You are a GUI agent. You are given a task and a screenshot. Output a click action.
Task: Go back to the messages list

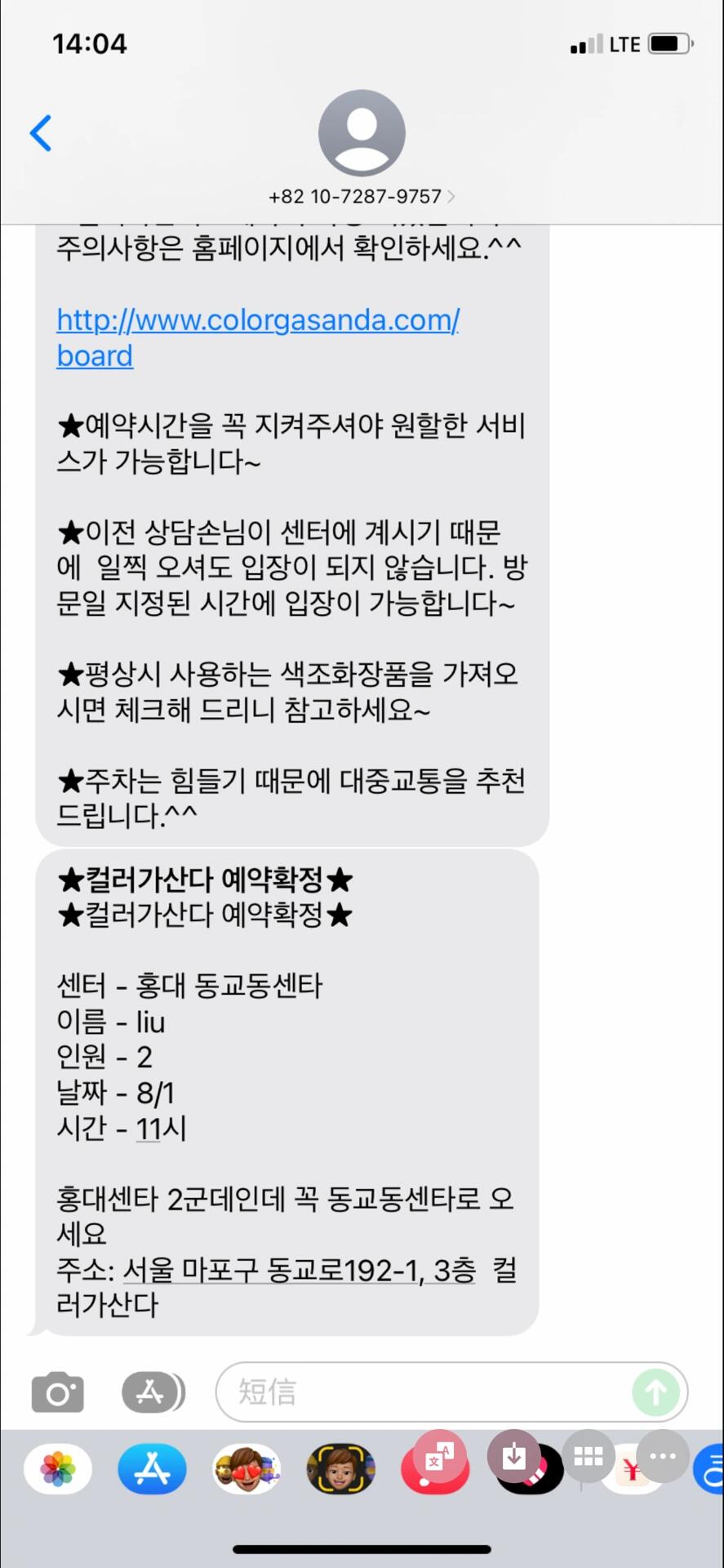click(41, 133)
